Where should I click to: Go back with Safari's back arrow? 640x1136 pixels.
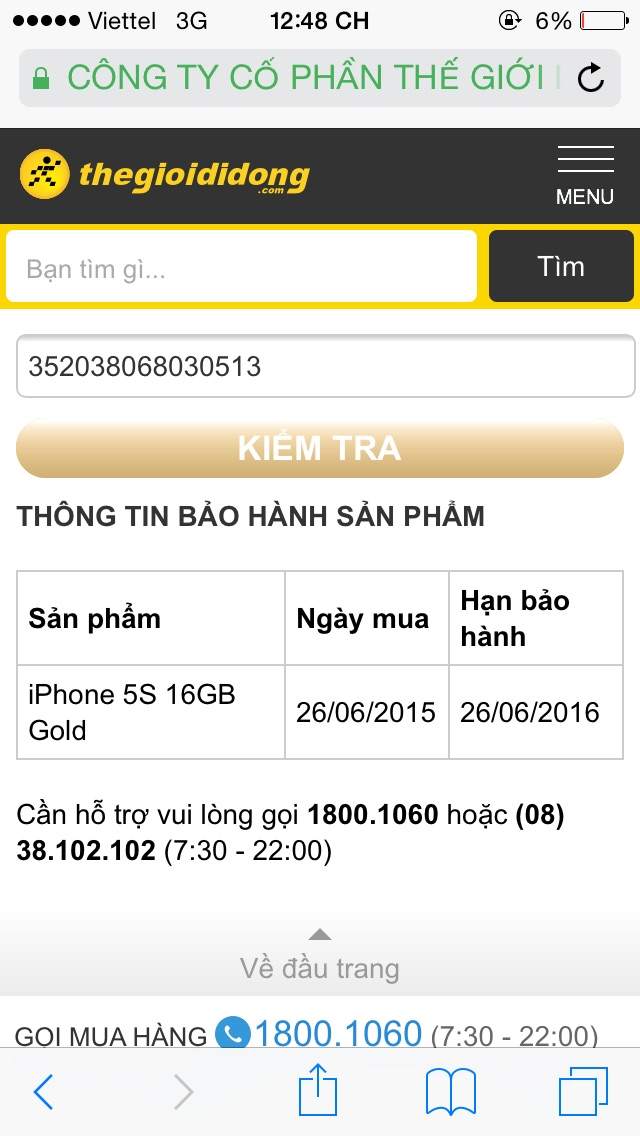[x=43, y=1092]
